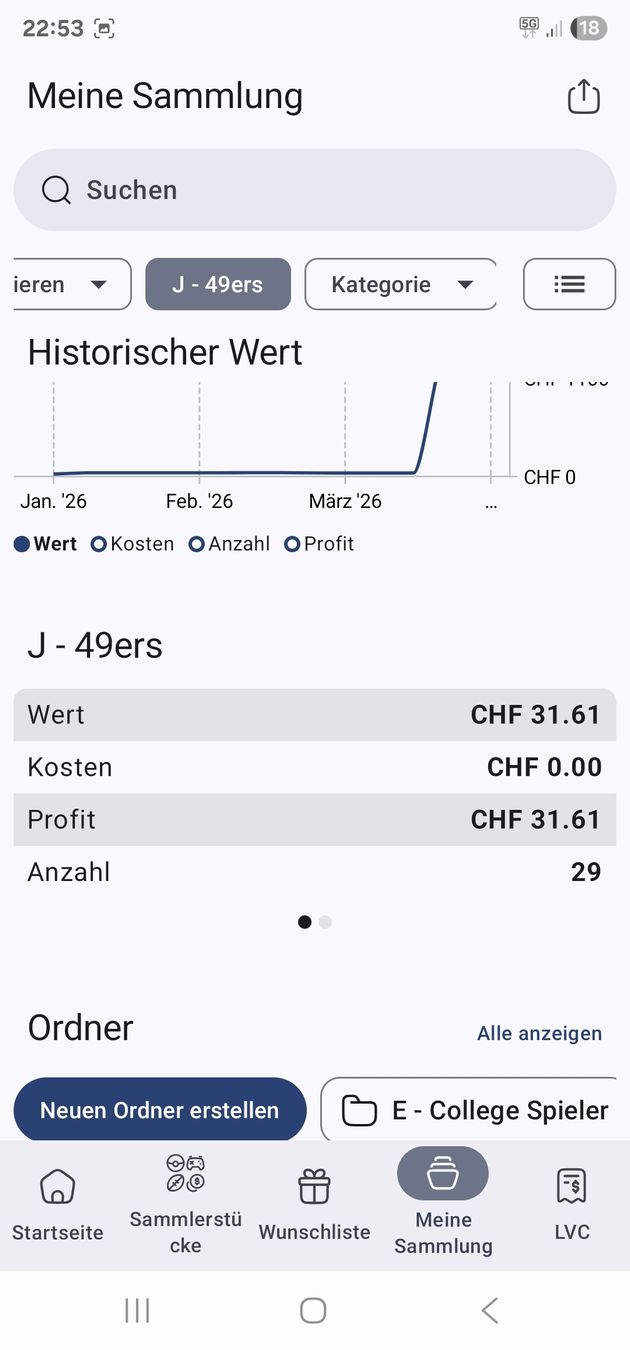Select the Kosten chart option
This screenshot has height=1350, width=630.
(x=132, y=544)
